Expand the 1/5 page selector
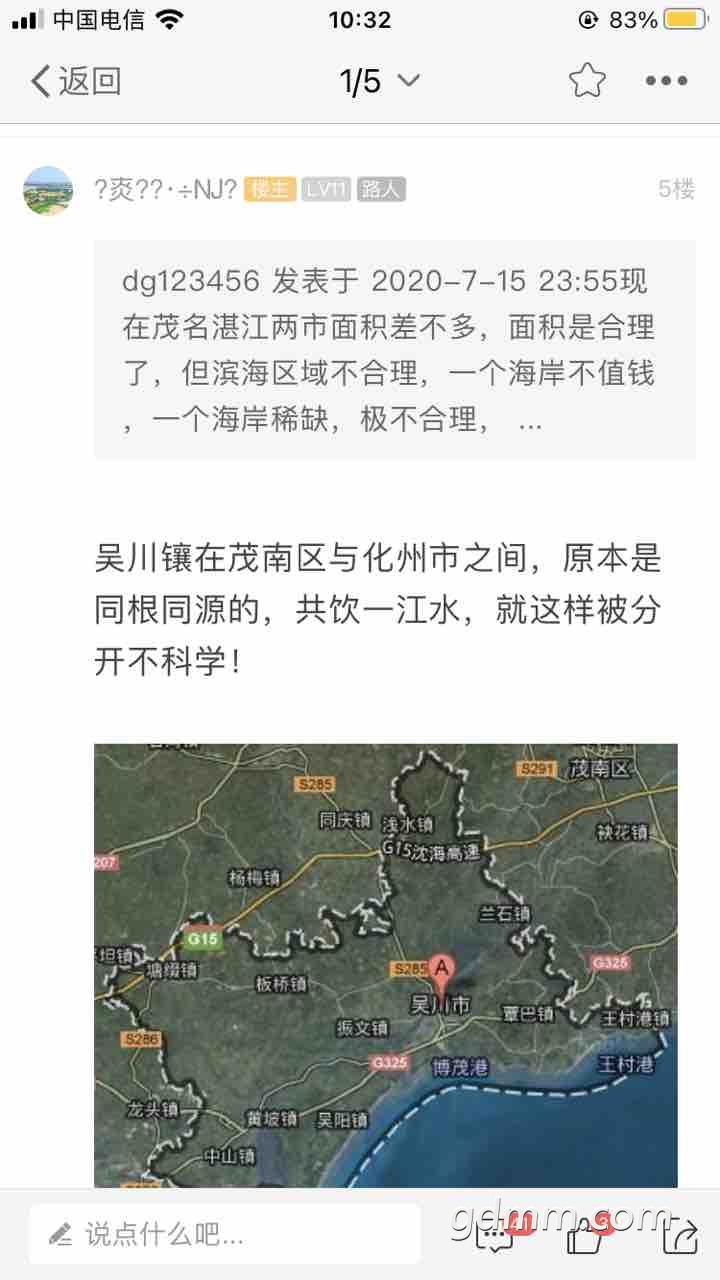Screen dimensions: 720x1280 (x=379, y=81)
